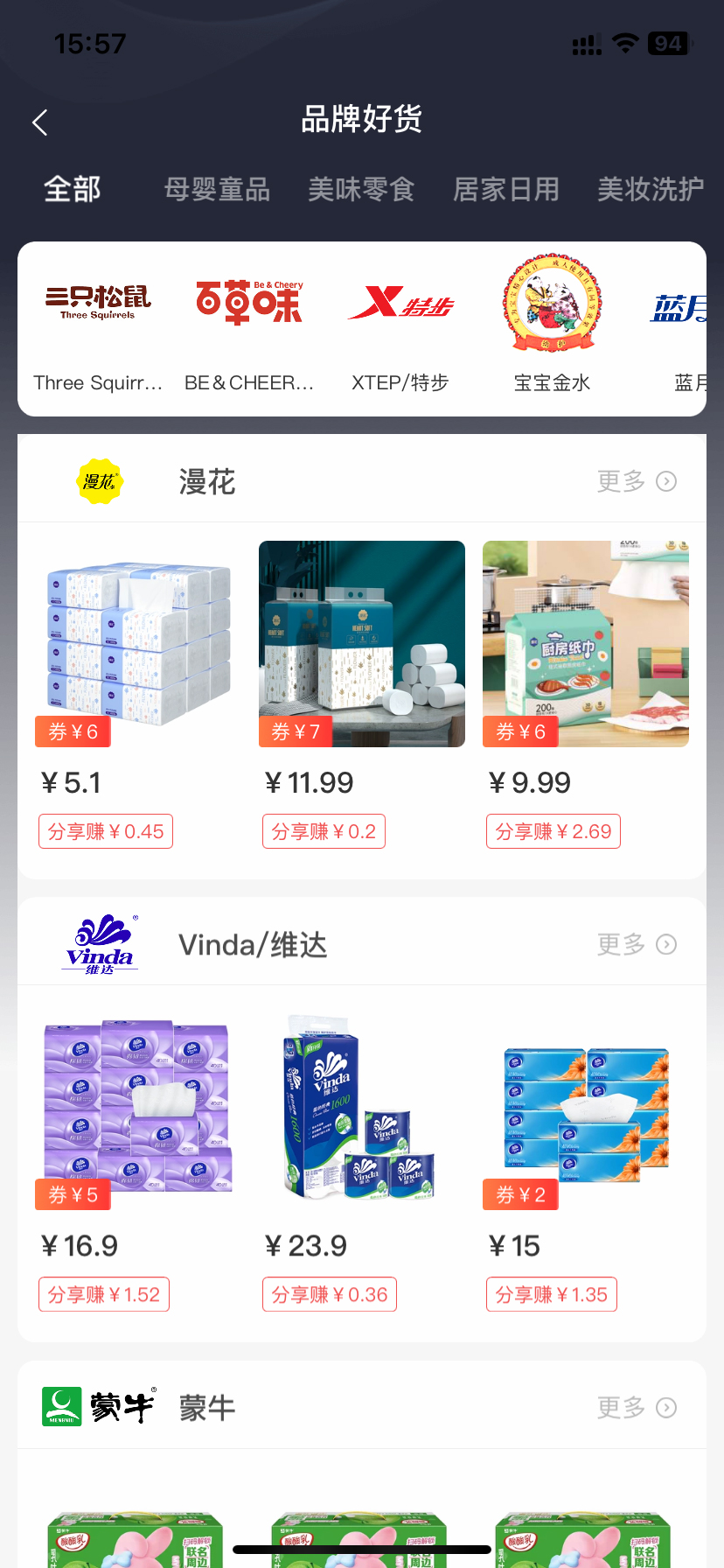Open the 漫花 roll paper priced ¥11.99
The height and width of the screenshot is (1568, 724).
(x=362, y=644)
